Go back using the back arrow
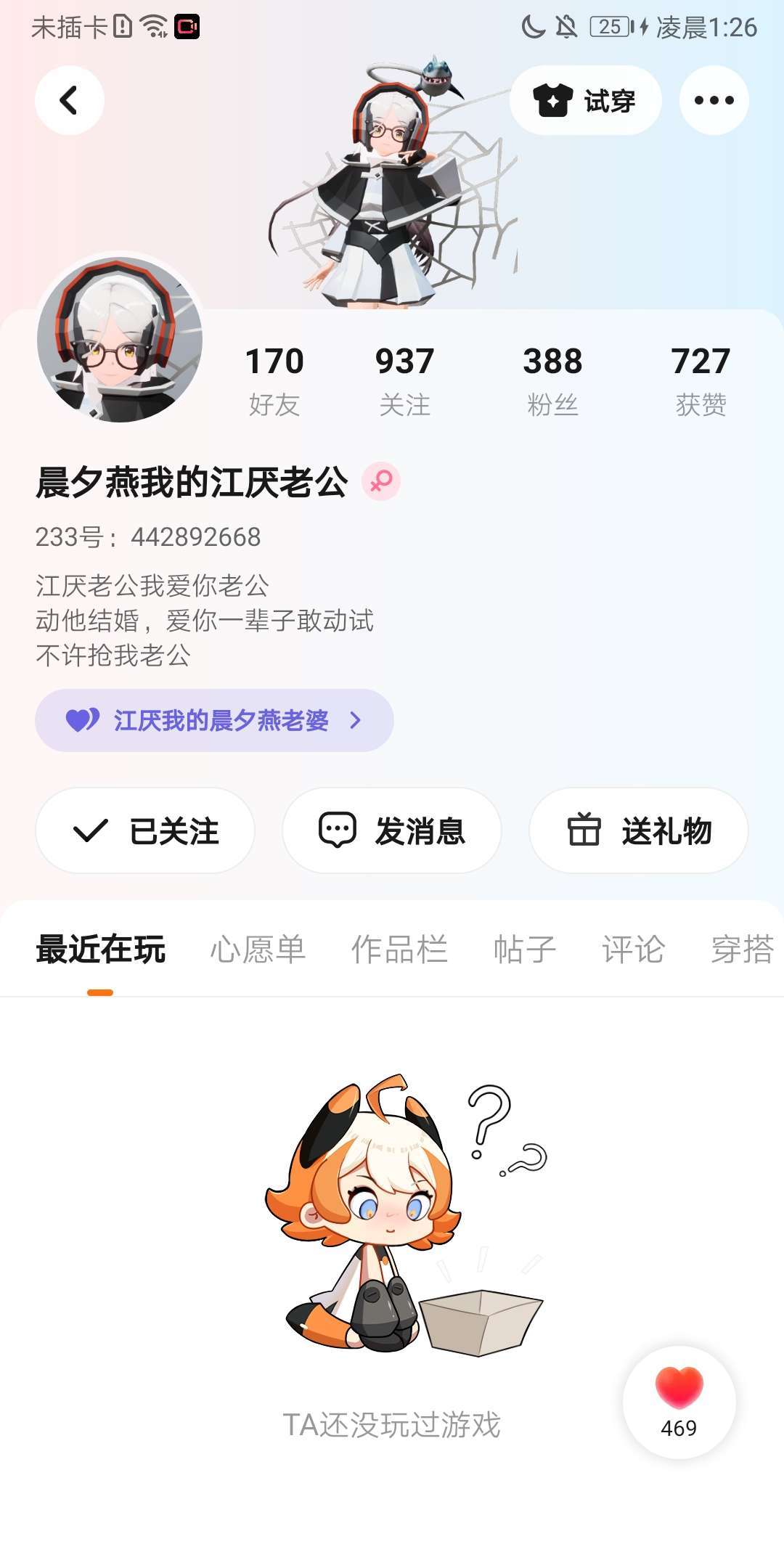Image resolution: width=784 pixels, height=1568 pixels. point(69,100)
